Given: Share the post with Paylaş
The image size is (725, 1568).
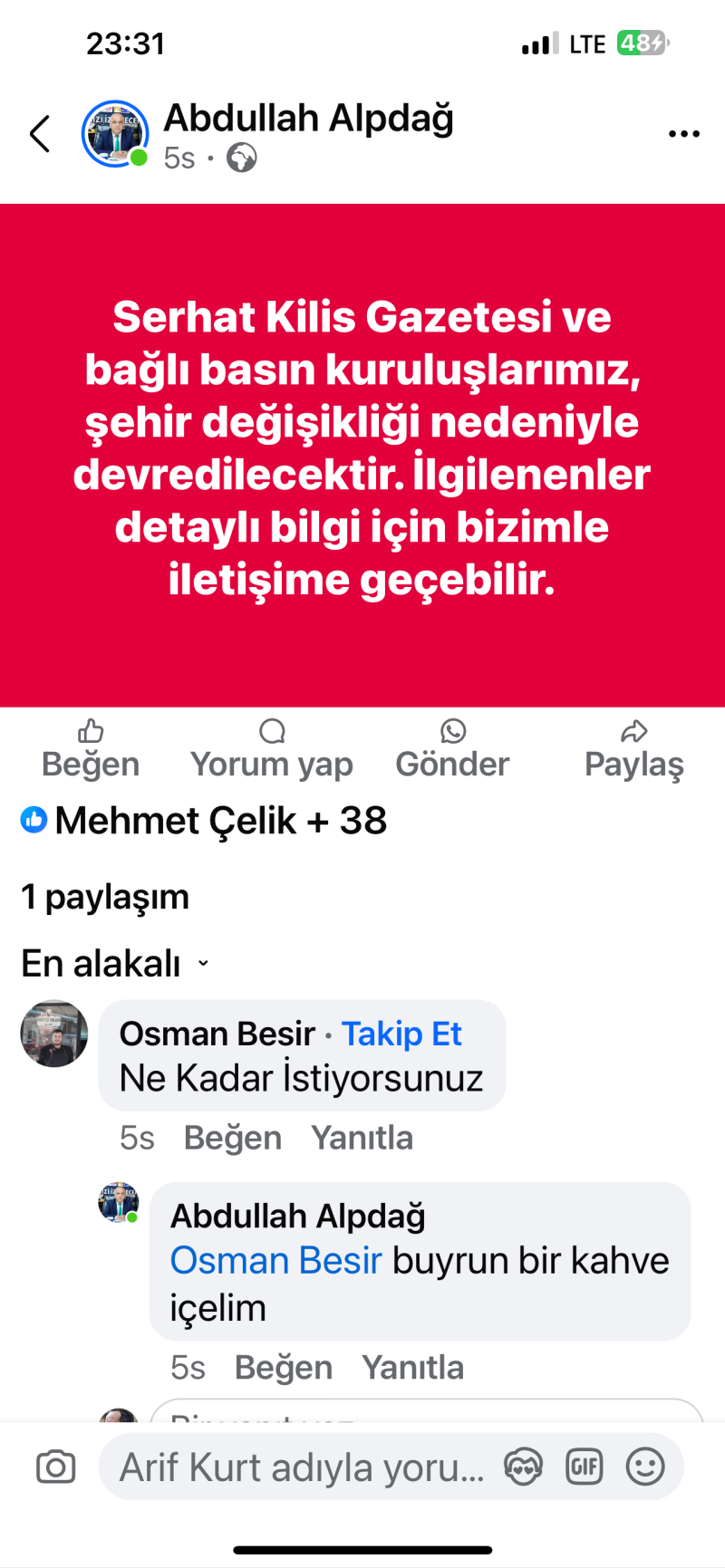Looking at the screenshot, I should click(634, 749).
